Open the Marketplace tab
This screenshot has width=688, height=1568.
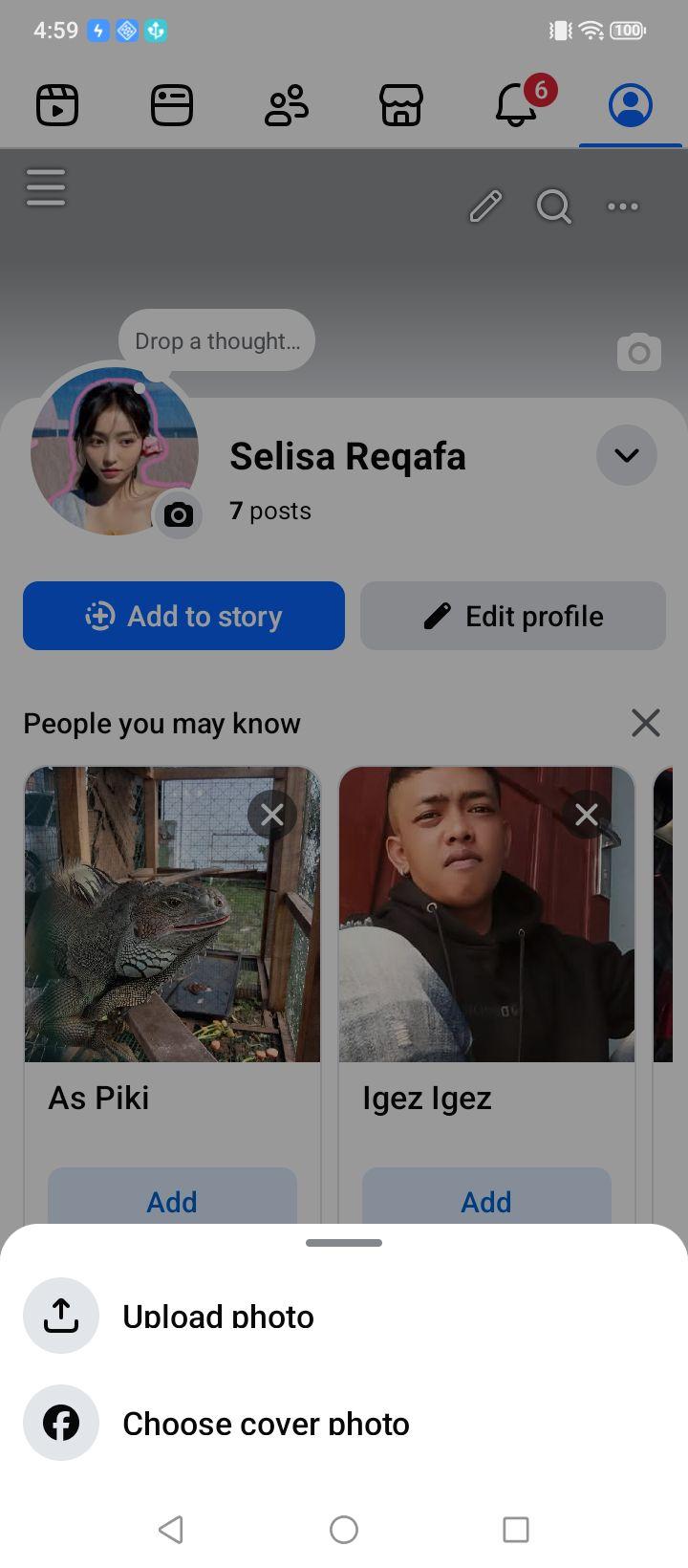(x=401, y=105)
